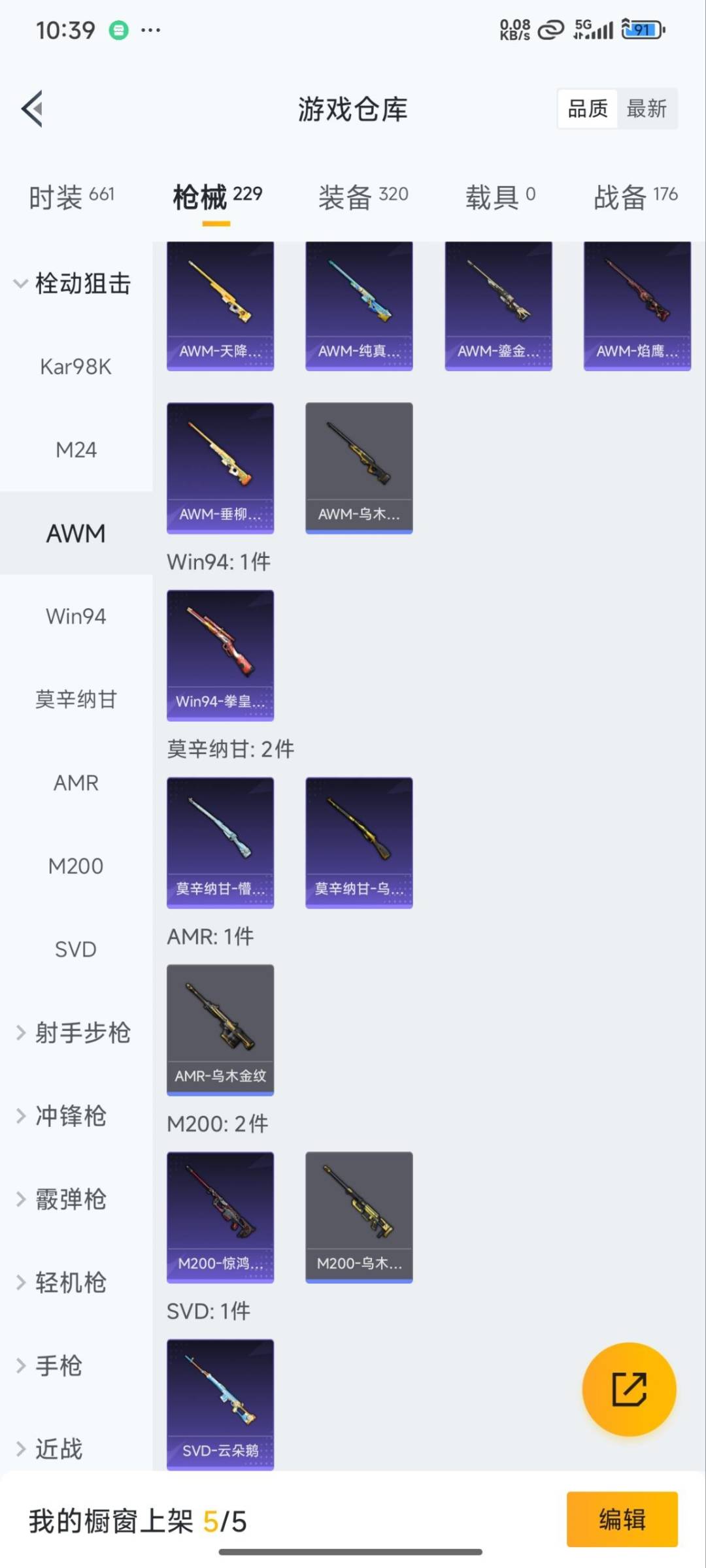706x1568 pixels.
Task: Go back using the top-left arrow
Action: 33,108
